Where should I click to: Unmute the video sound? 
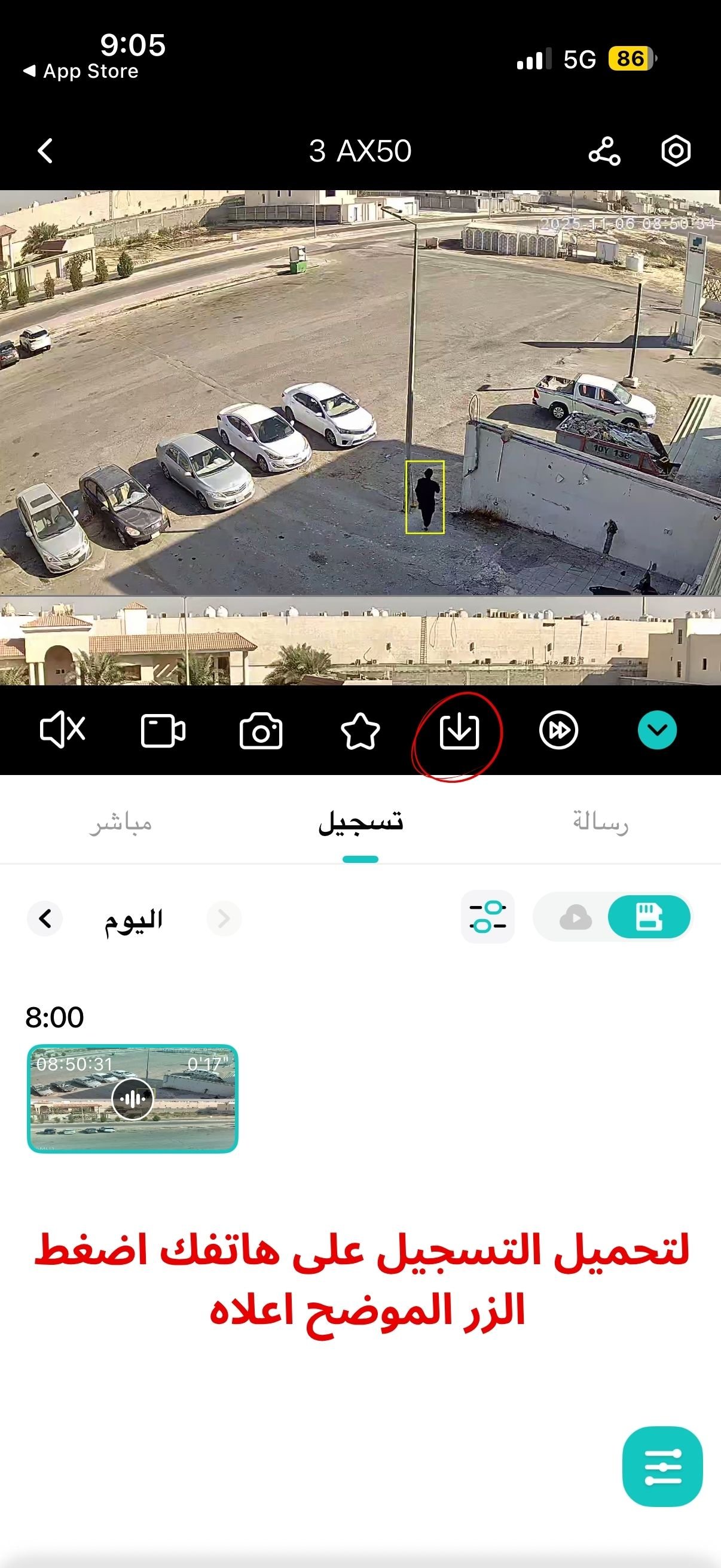pos(62,730)
